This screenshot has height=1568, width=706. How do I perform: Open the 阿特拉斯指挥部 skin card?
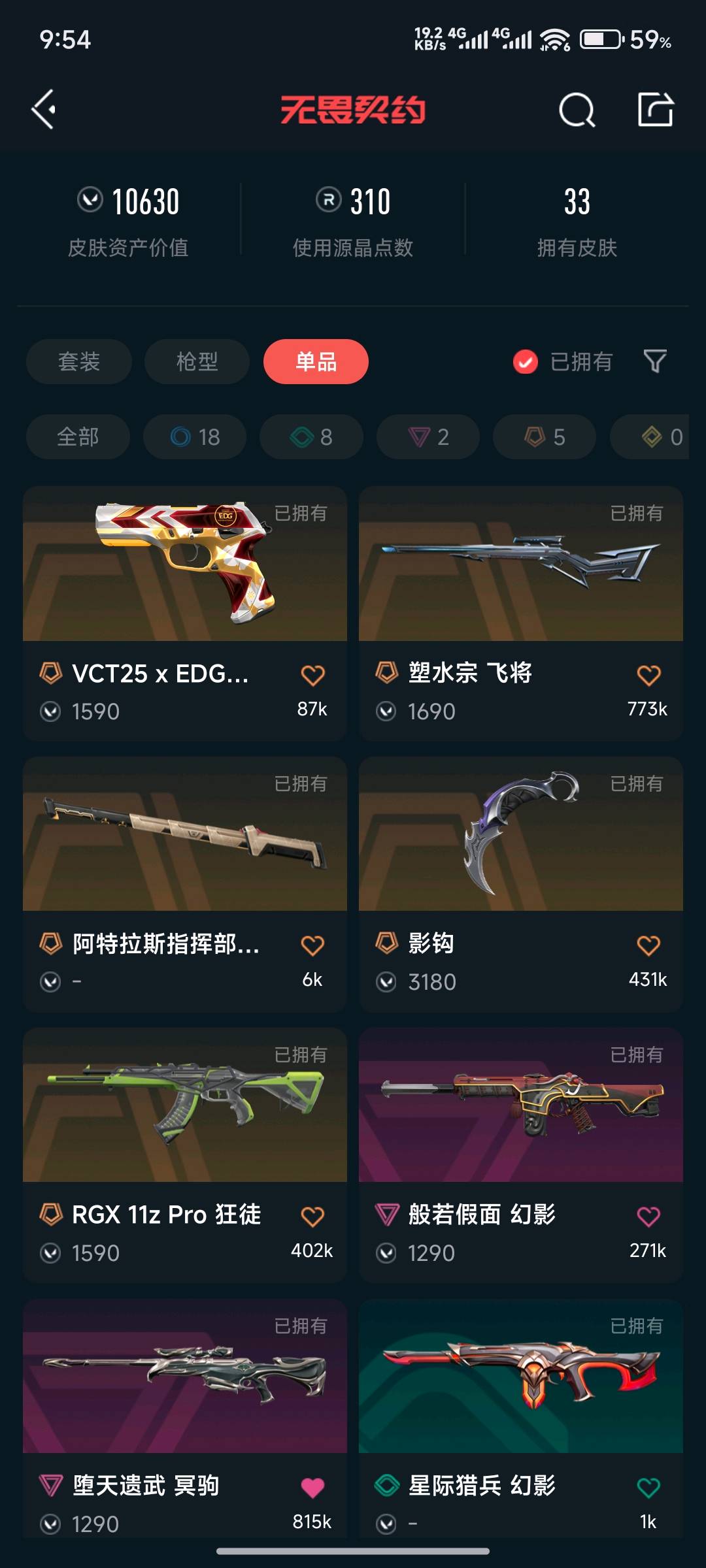coord(185,884)
